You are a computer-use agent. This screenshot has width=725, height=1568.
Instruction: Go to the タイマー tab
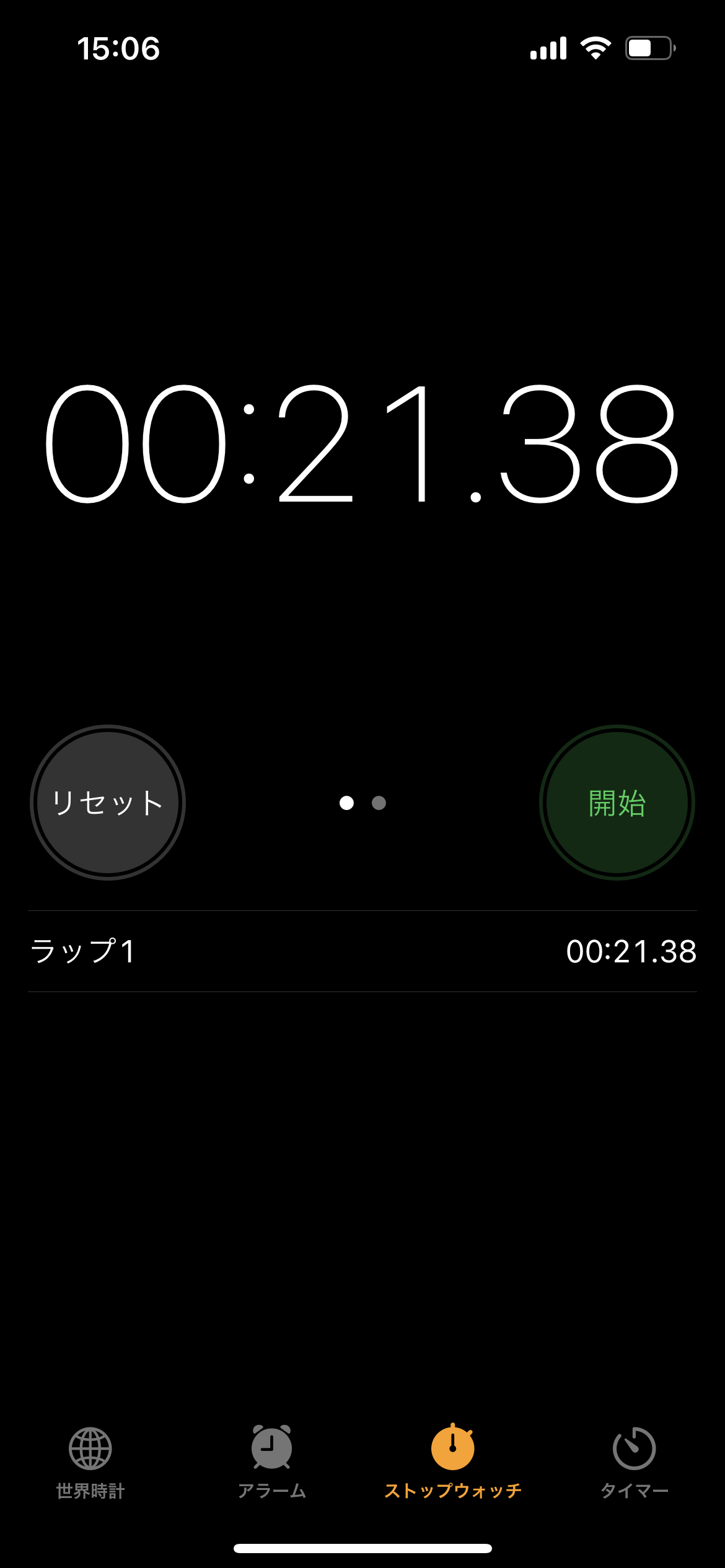point(634,1463)
